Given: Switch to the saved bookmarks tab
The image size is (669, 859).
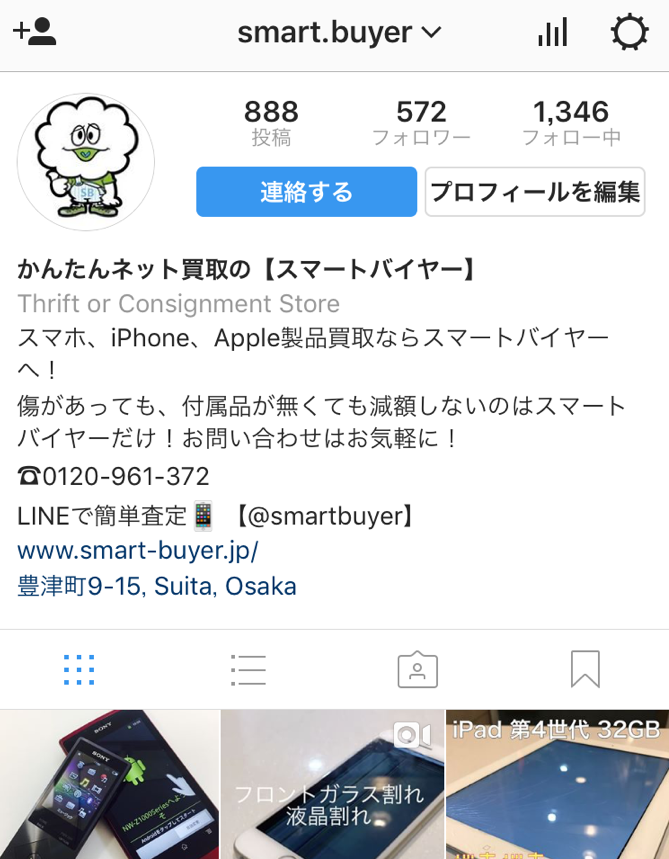Looking at the screenshot, I should (x=585, y=669).
